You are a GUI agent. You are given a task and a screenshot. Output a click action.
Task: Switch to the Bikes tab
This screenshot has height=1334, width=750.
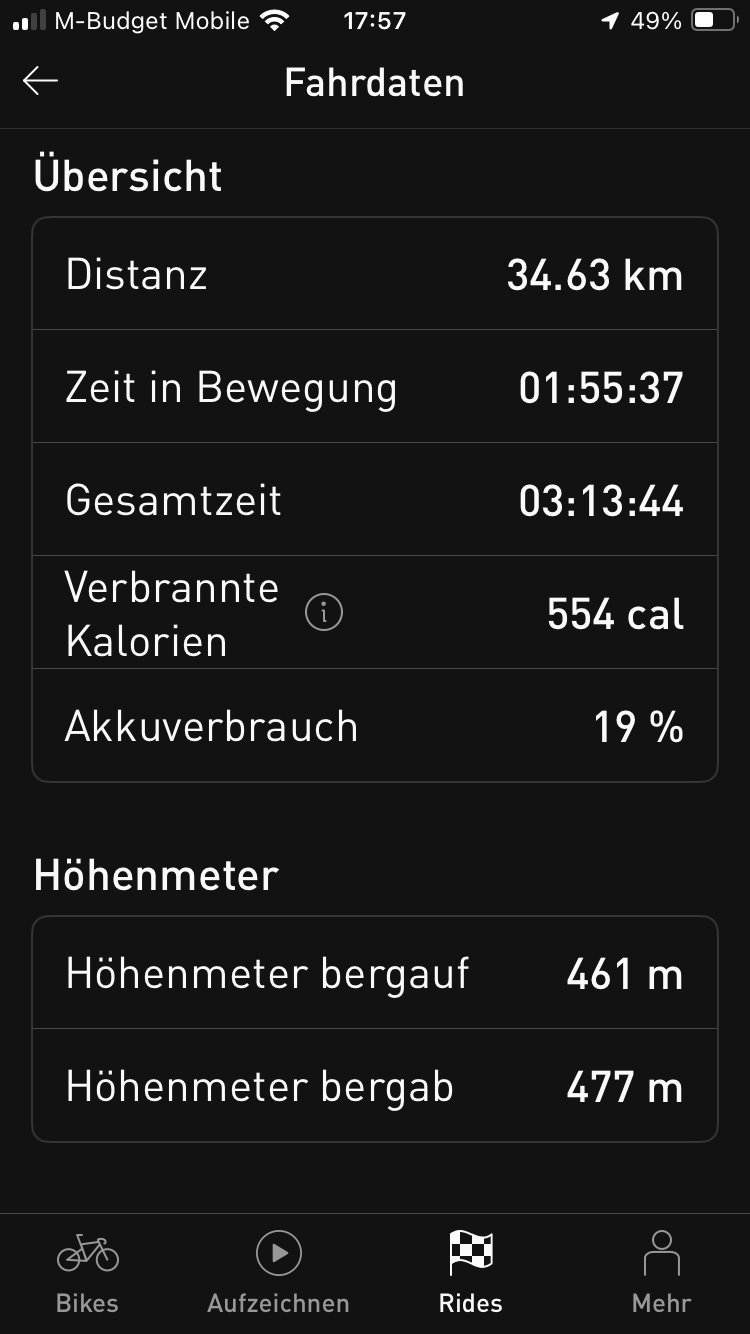[87, 1272]
